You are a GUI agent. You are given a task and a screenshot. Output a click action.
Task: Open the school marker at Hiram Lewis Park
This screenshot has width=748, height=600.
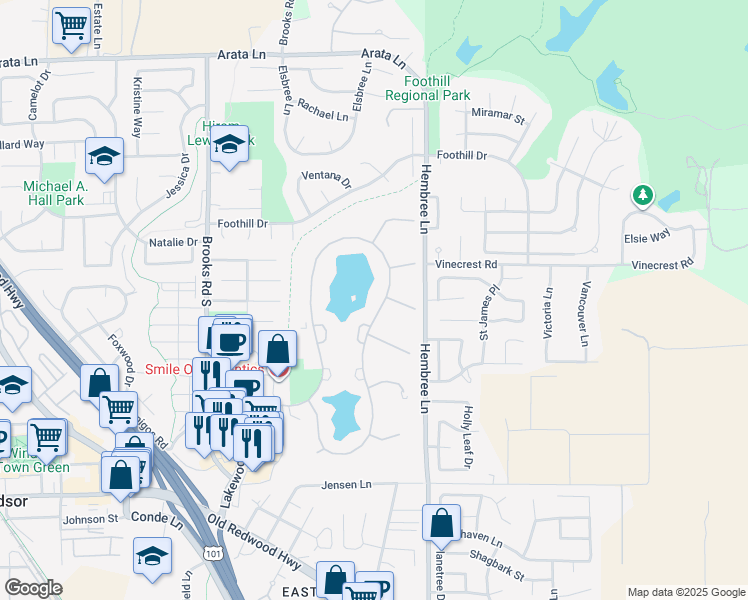click(229, 145)
